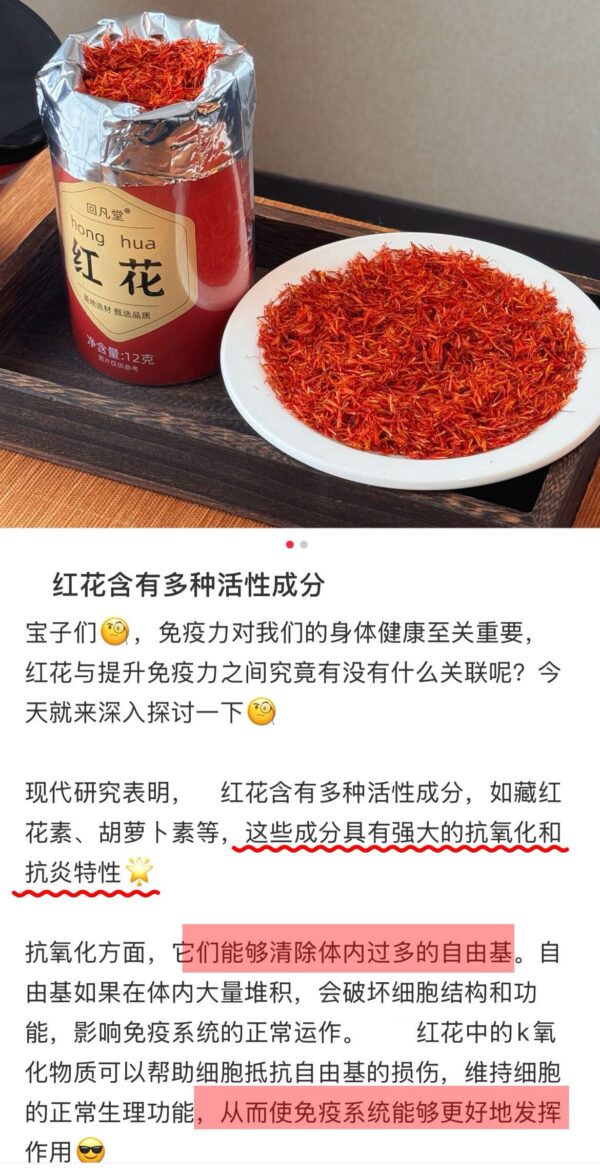This screenshot has width=600, height=1174.
Task: Open the safflower product photo full screen
Action: (x=300, y=262)
